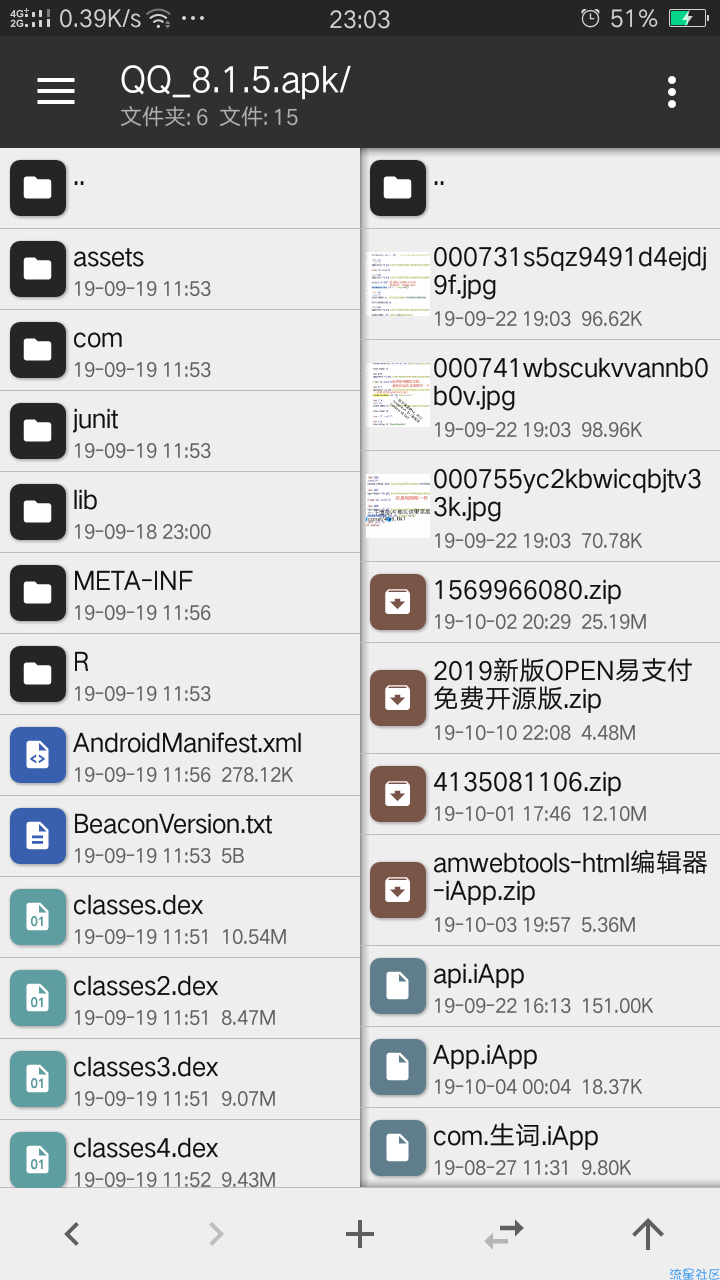Open amwebtools-html编辑器-iApp.zip
This screenshot has height=1280, width=720.
click(540, 890)
